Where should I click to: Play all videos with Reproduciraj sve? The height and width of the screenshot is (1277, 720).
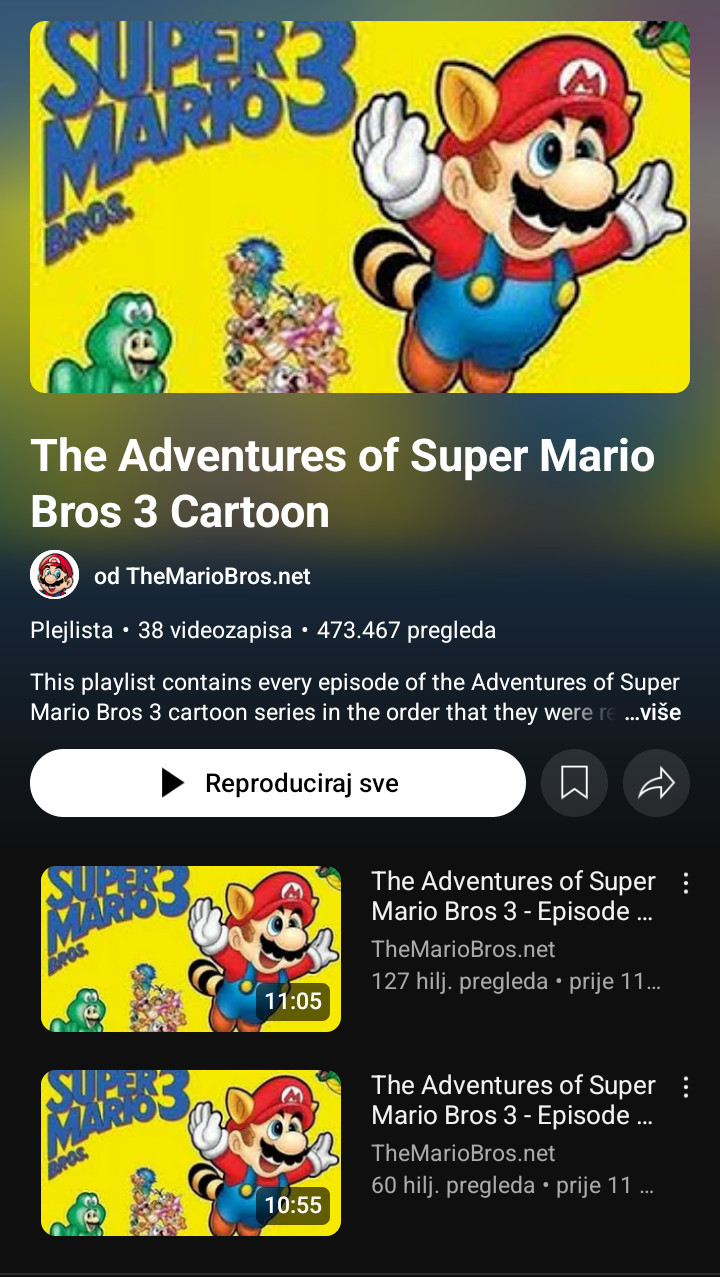[278, 783]
